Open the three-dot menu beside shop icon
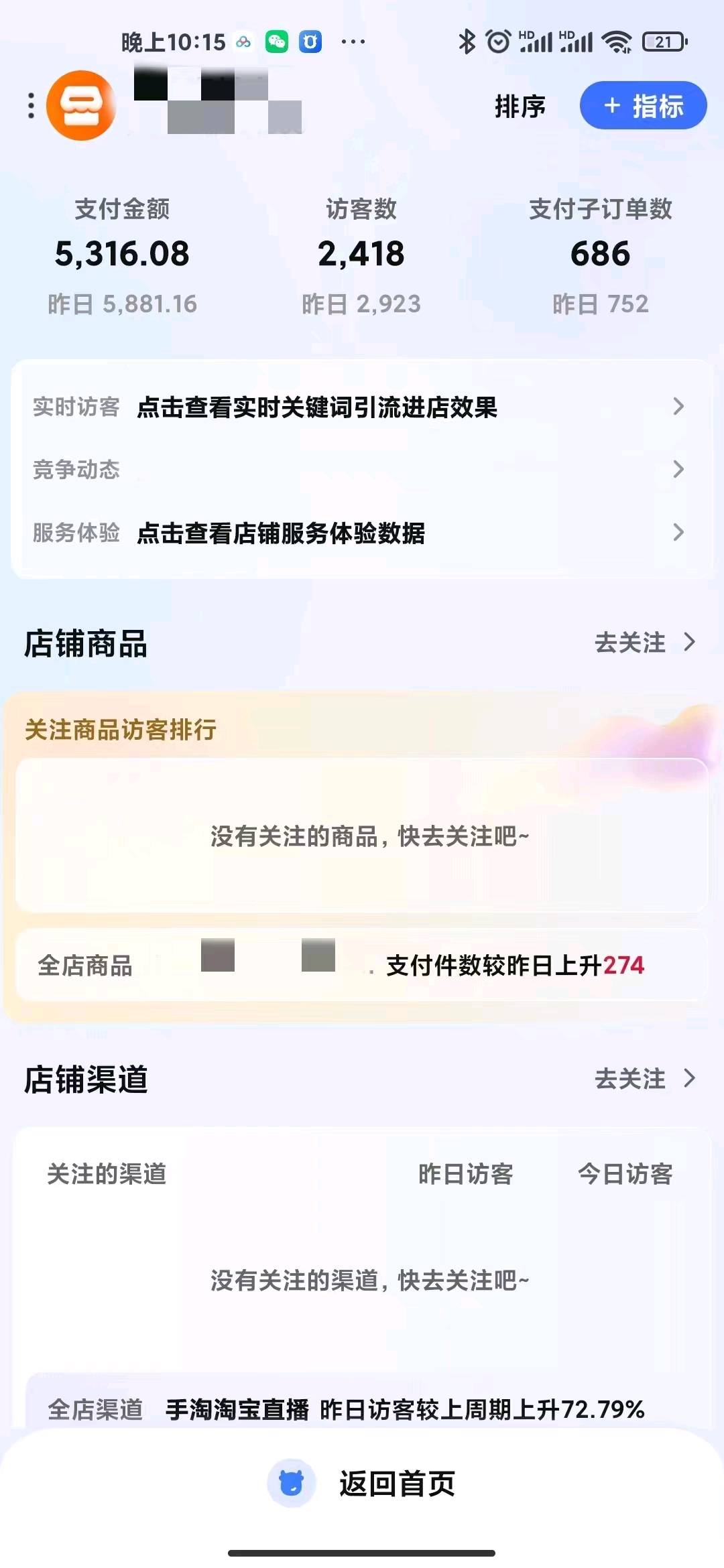The image size is (724, 1568). point(31,106)
